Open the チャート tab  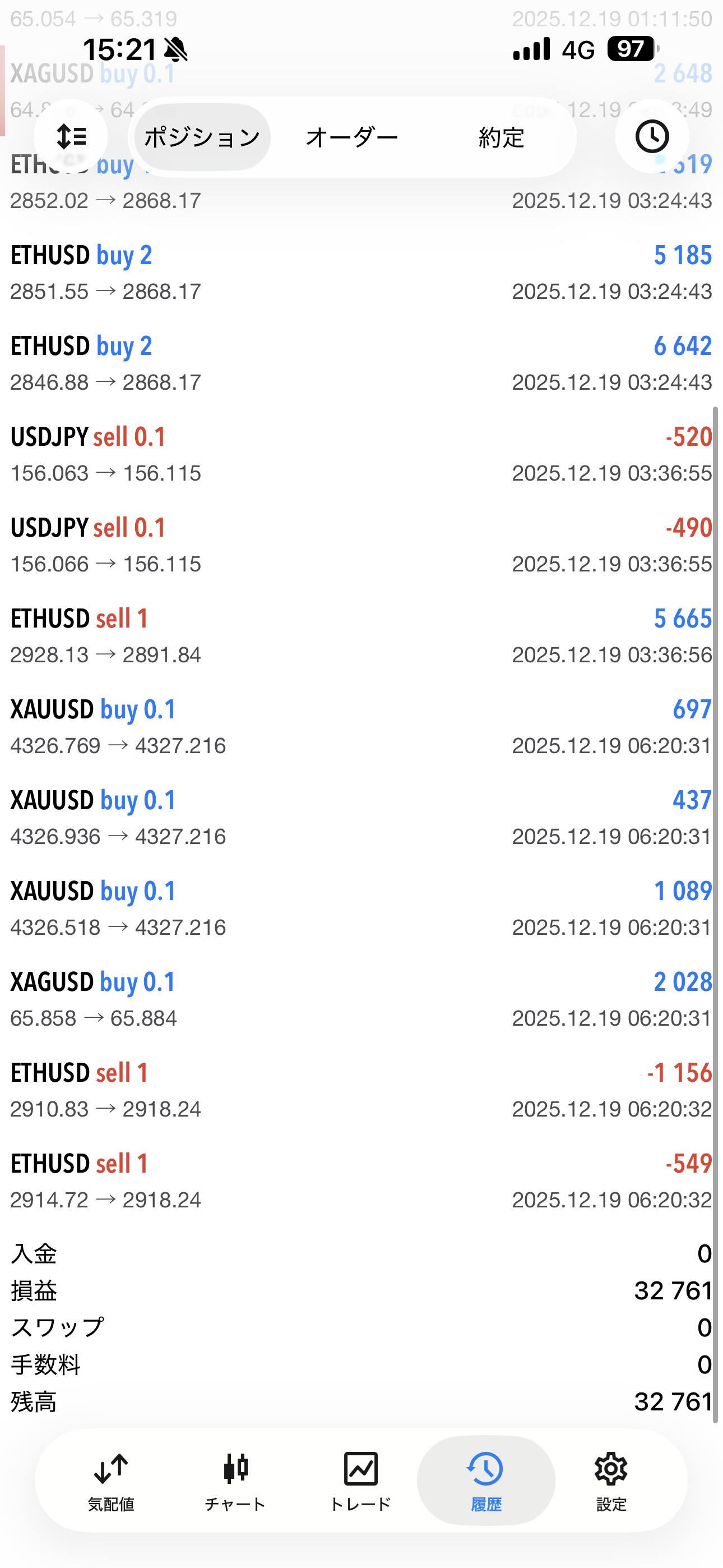pyautogui.click(x=235, y=1481)
